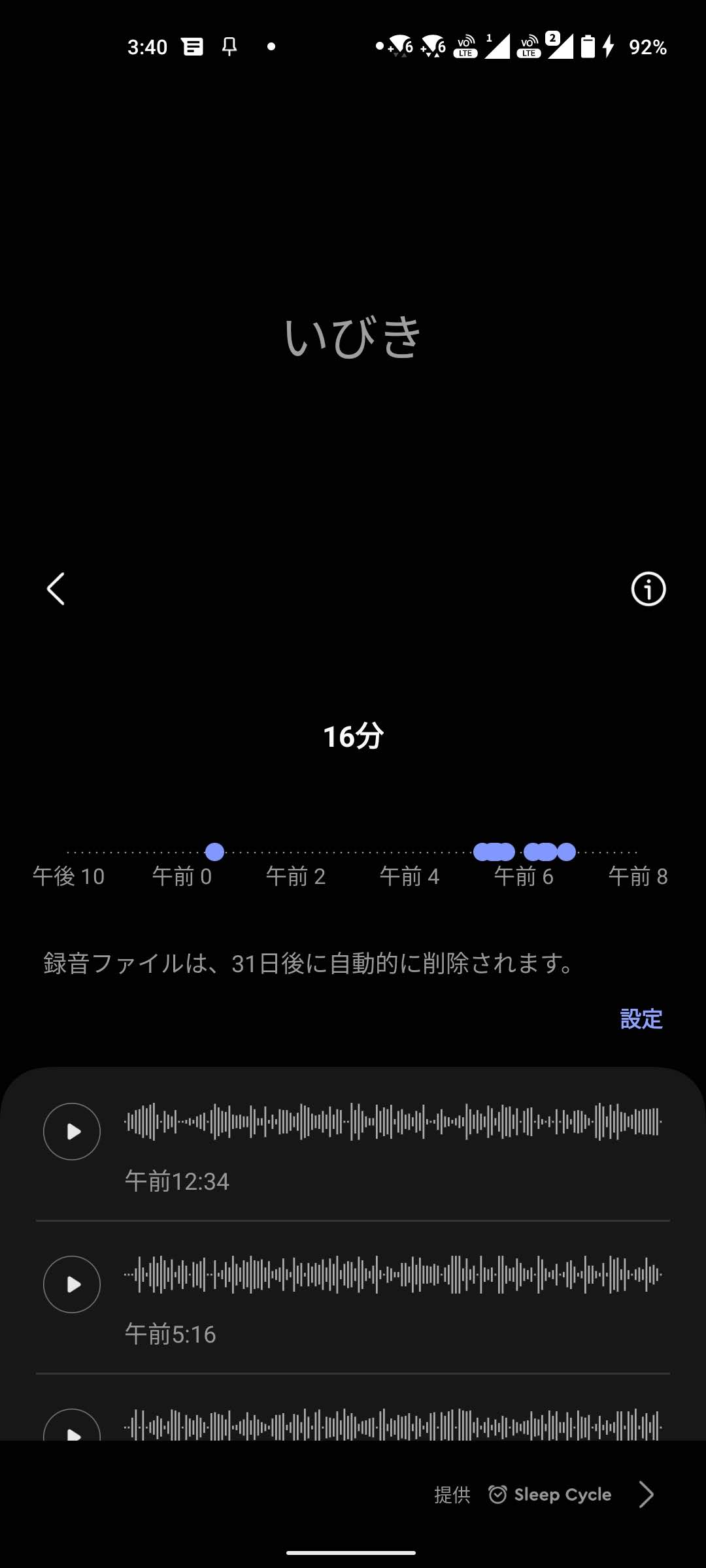The image size is (706, 1568).
Task: Open the info icon for snoring details
Action: pyautogui.click(x=648, y=589)
